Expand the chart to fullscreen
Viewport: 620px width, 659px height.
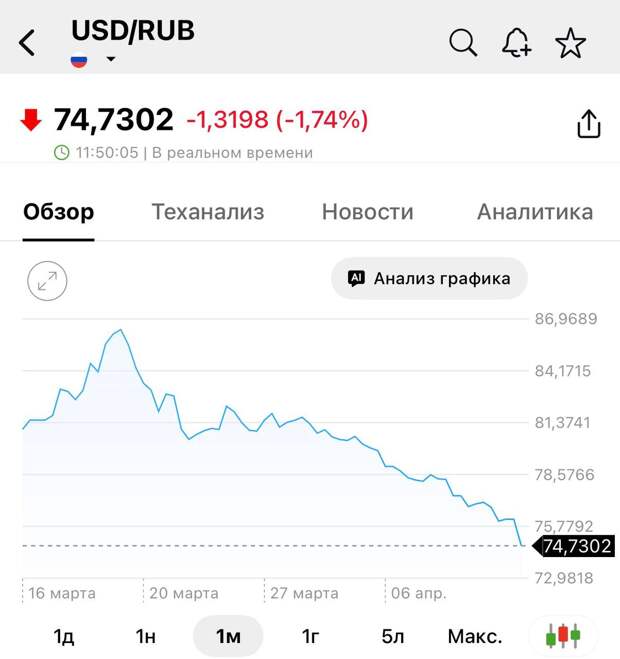47,282
